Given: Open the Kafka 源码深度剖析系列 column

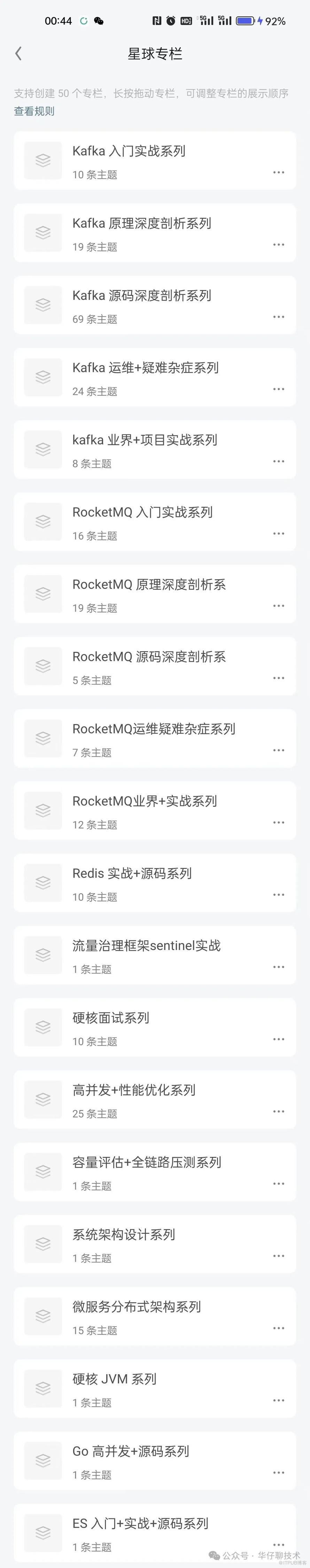Looking at the screenshot, I should click(142, 296).
